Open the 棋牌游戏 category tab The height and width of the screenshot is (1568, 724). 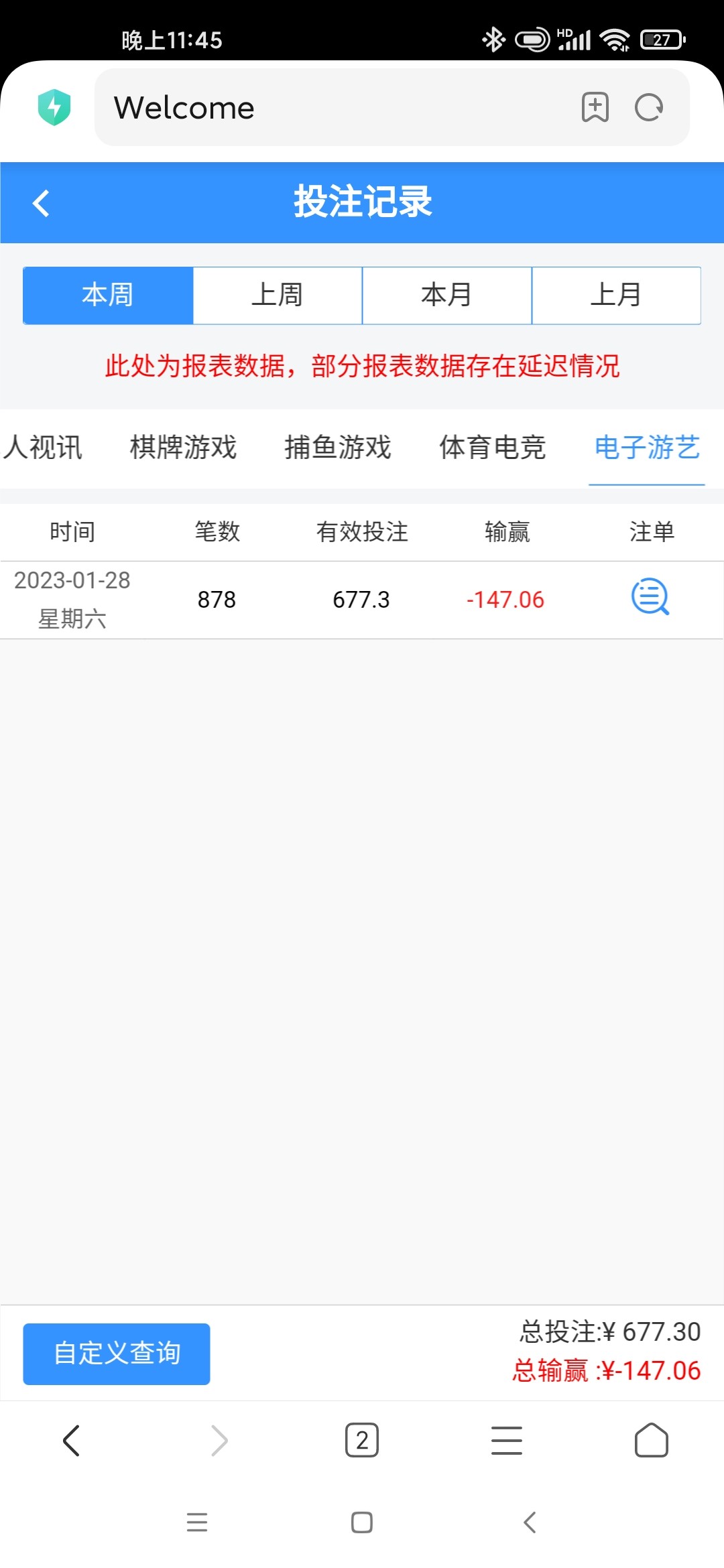[182, 448]
